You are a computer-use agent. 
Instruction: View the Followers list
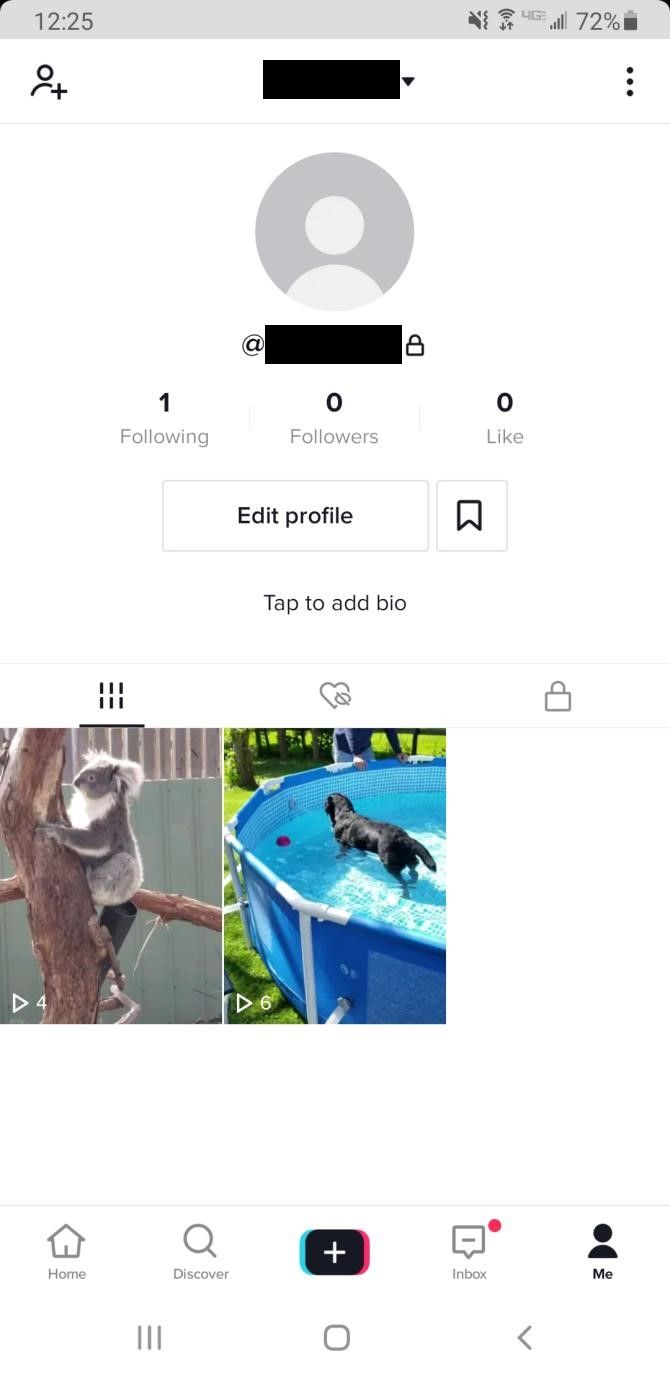pyautogui.click(x=334, y=418)
